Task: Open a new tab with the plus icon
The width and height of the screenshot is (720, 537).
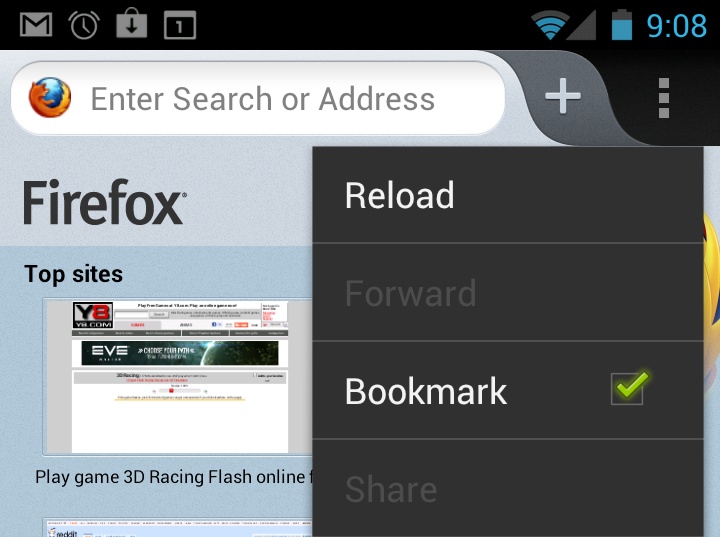Action: [x=562, y=97]
